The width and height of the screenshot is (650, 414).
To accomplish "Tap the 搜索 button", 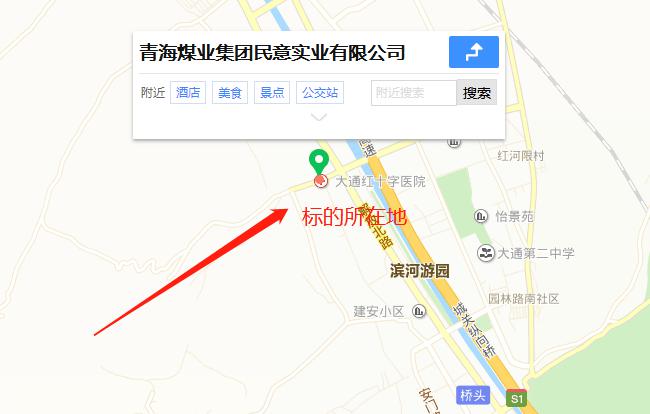I will coord(477,93).
